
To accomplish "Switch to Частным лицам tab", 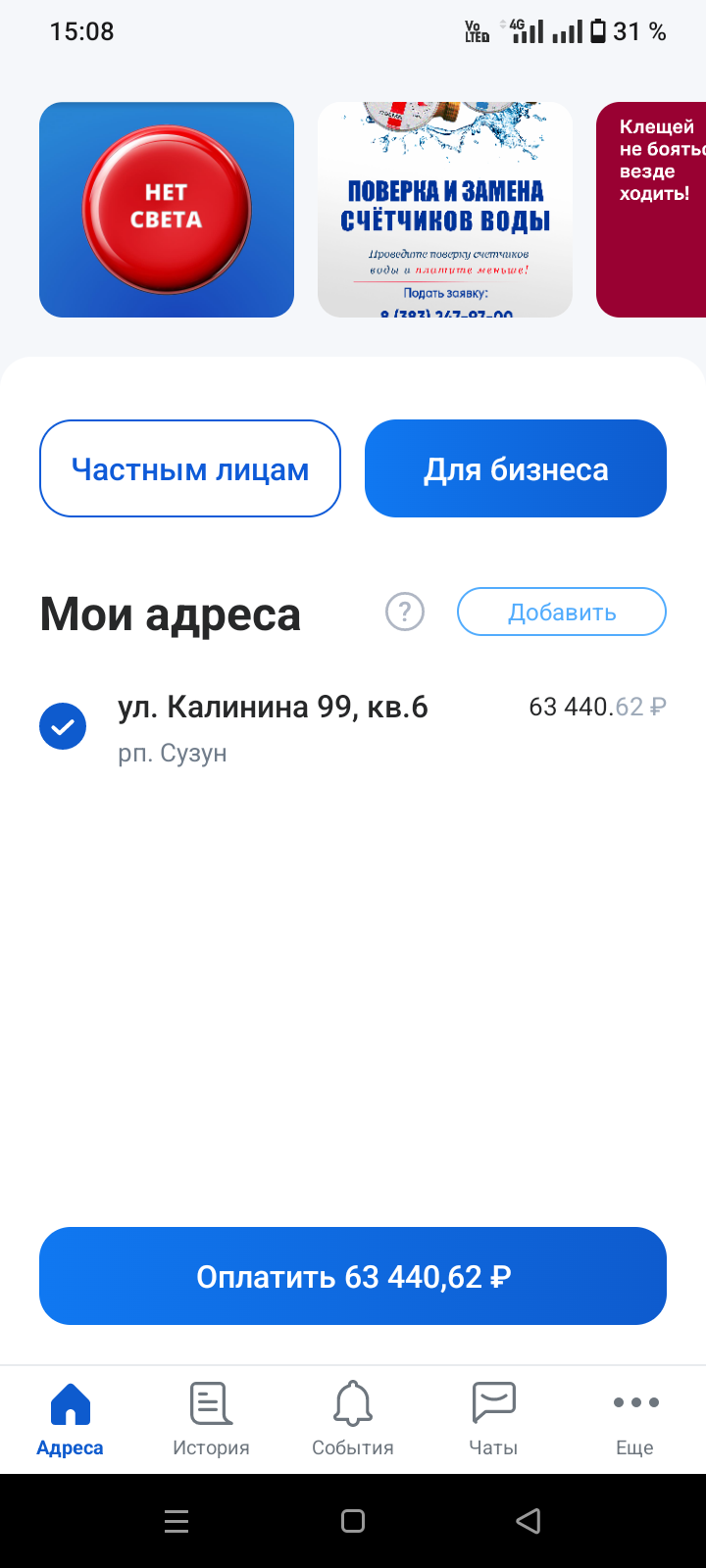I will [189, 467].
